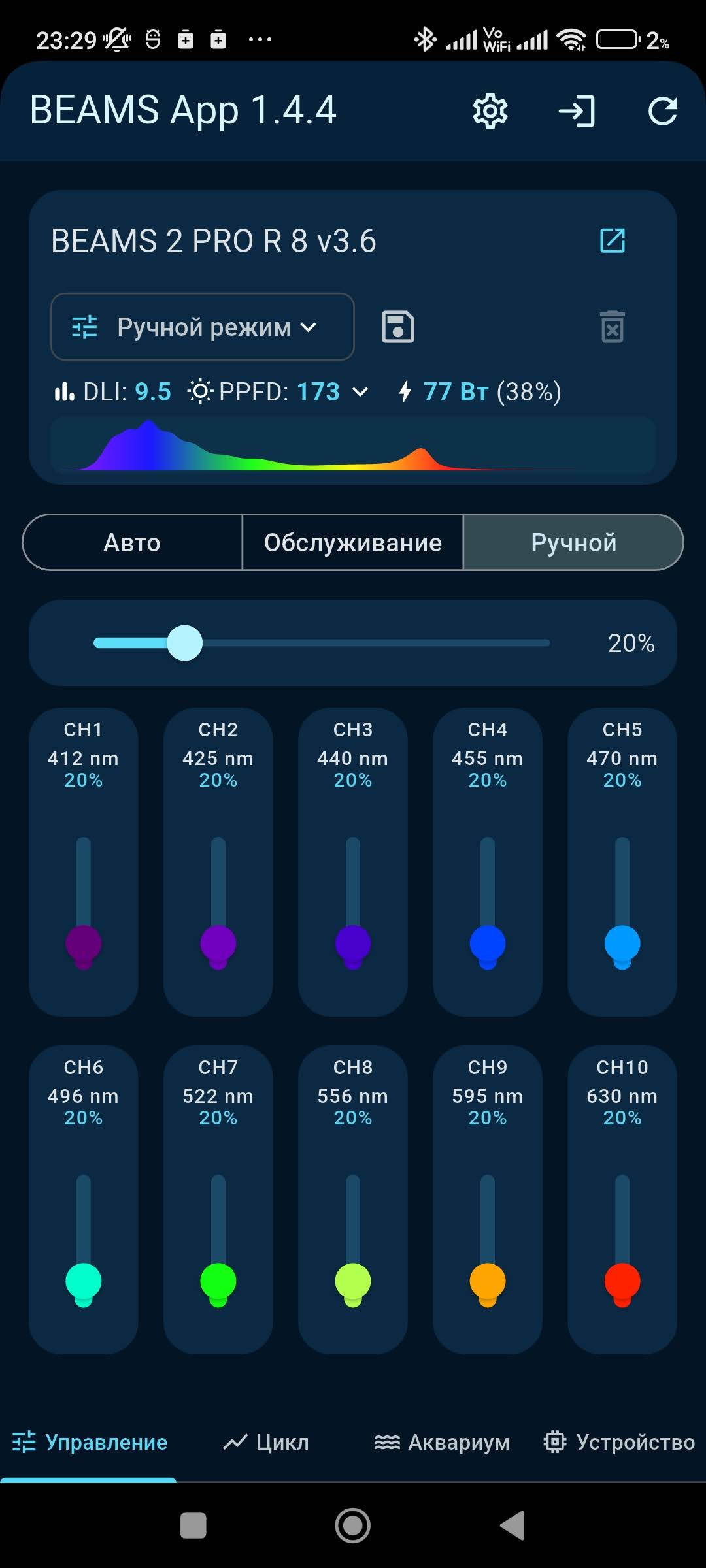706x1568 pixels.
Task: Switch to the Обслуживание mode
Action: 353,542
